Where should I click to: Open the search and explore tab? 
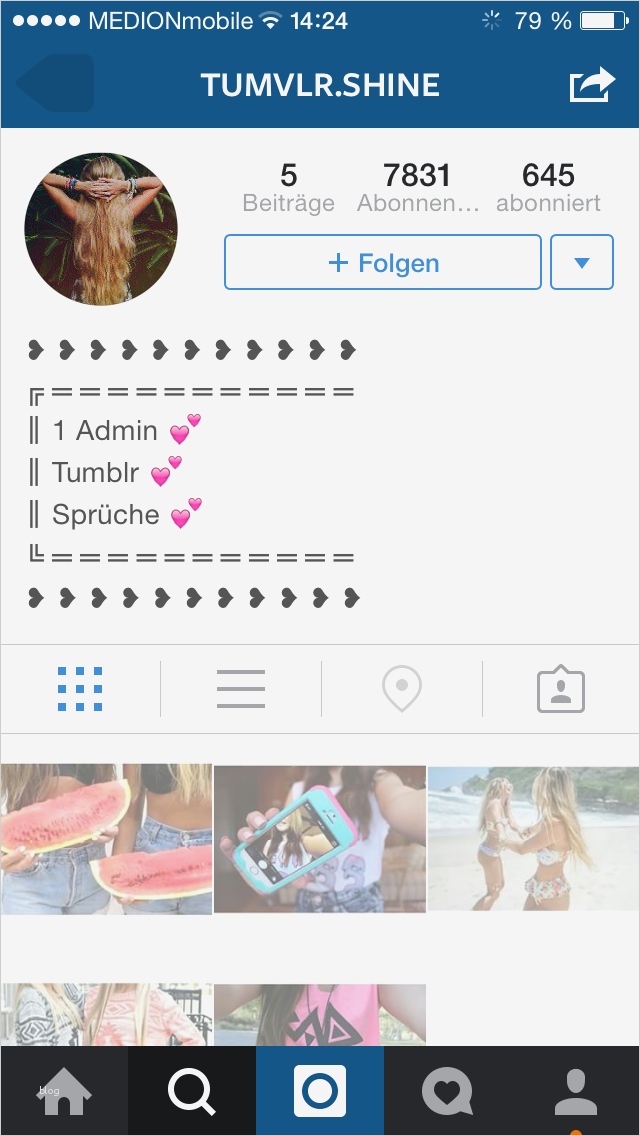pyautogui.click(x=192, y=1091)
